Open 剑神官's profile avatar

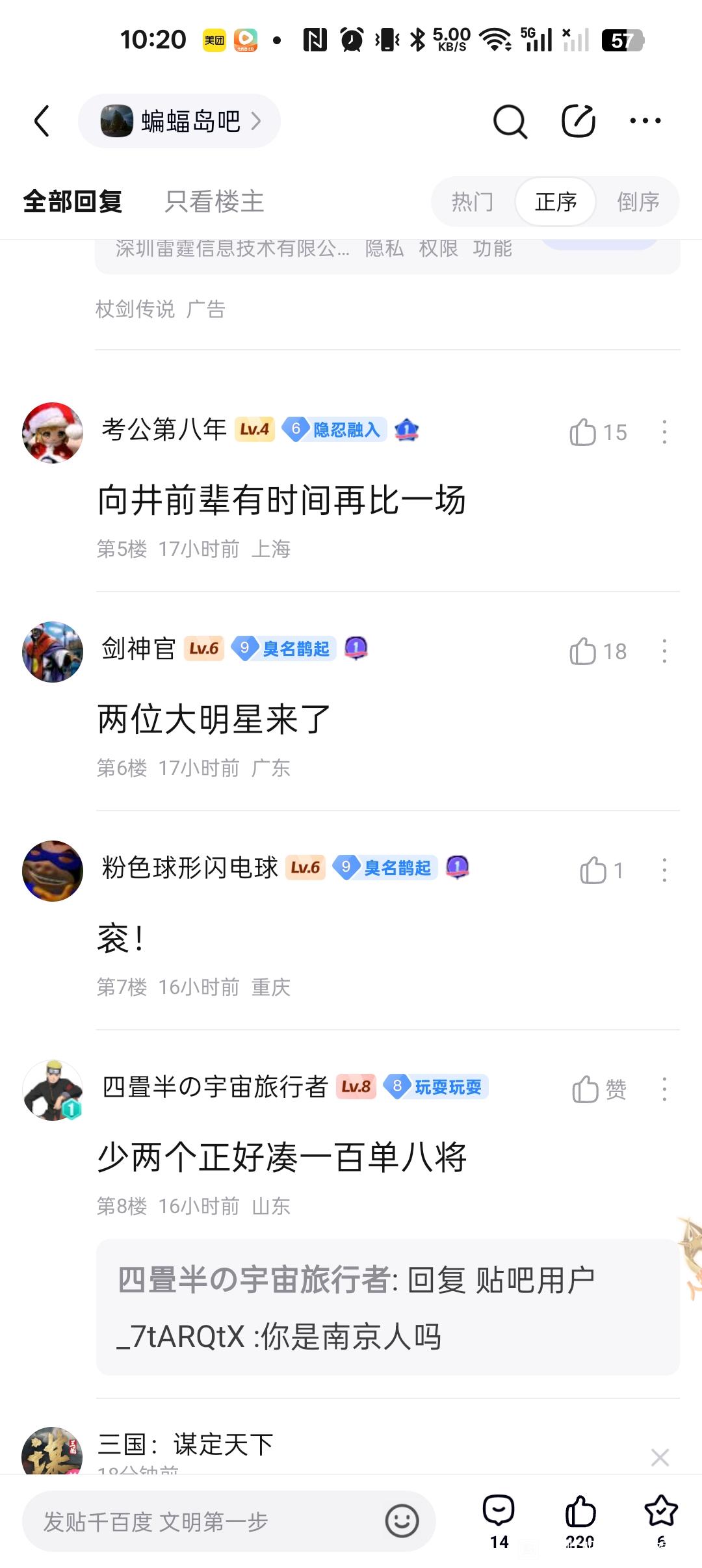(53, 652)
